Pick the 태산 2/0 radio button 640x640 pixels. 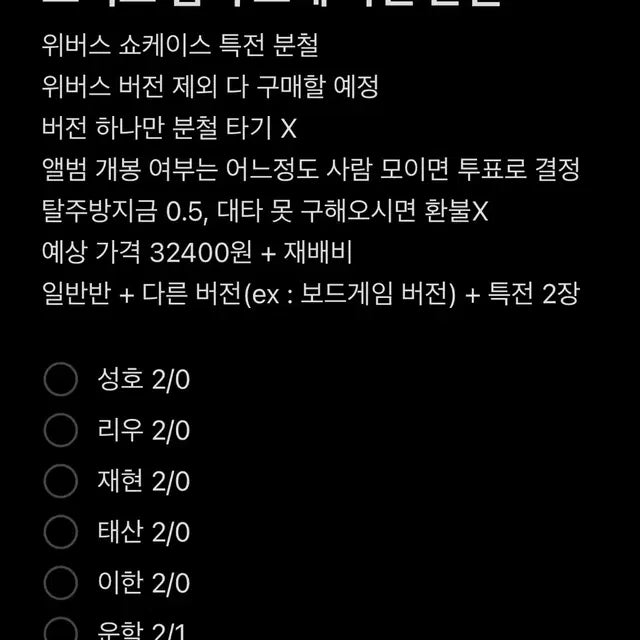61,532
